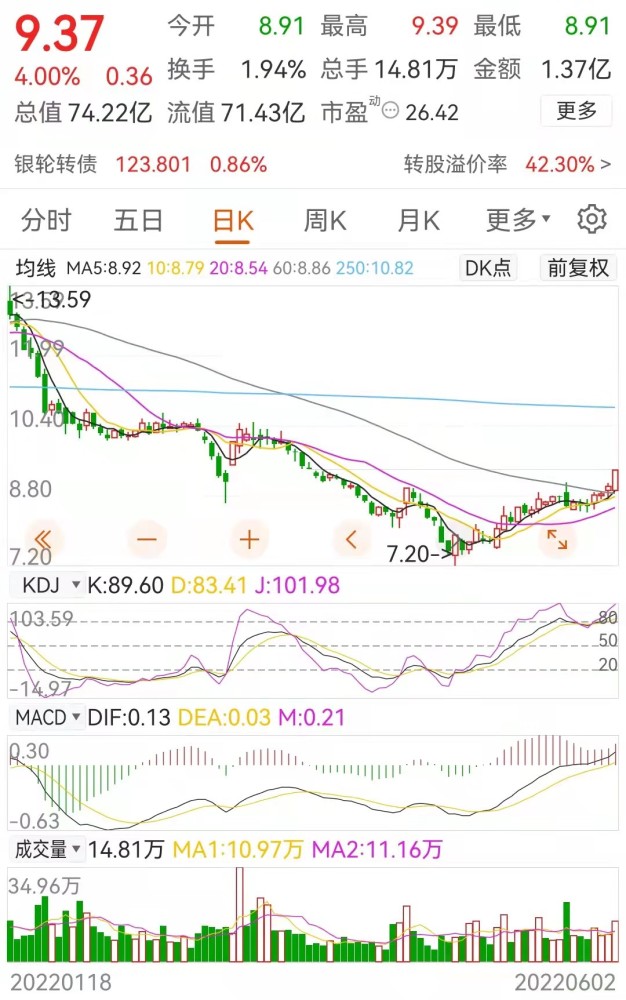Move the chart left one step
Image resolution: width=626 pixels, height=1000 pixels.
tap(351, 539)
